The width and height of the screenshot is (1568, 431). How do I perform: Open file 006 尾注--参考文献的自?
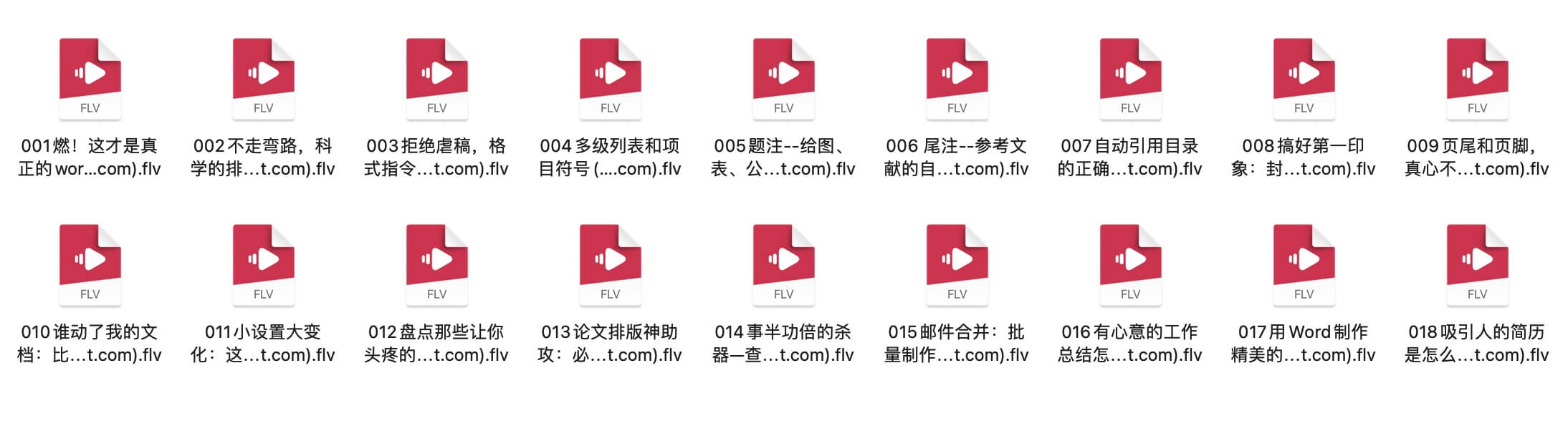(957, 78)
